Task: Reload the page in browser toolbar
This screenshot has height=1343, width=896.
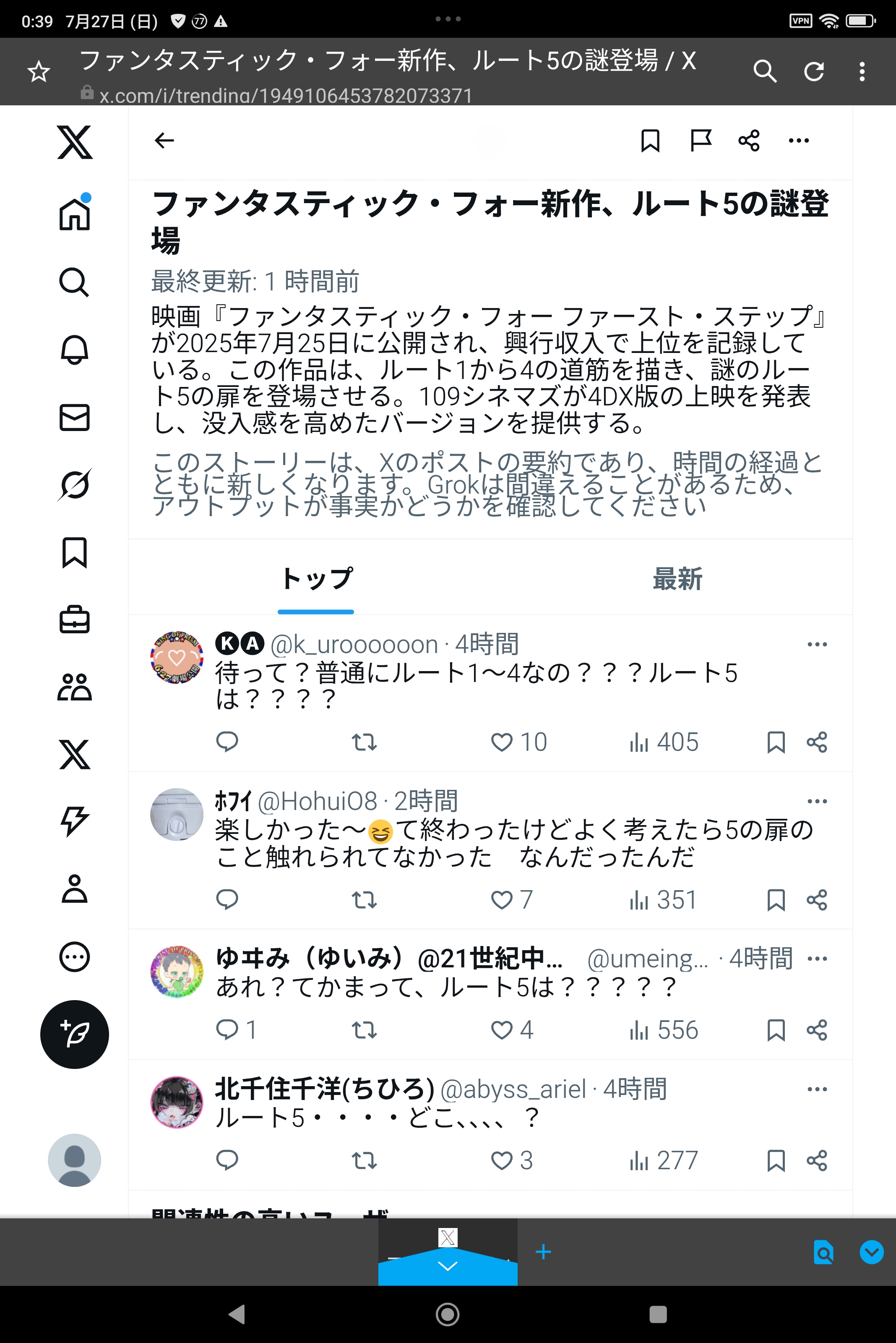Action: (814, 71)
